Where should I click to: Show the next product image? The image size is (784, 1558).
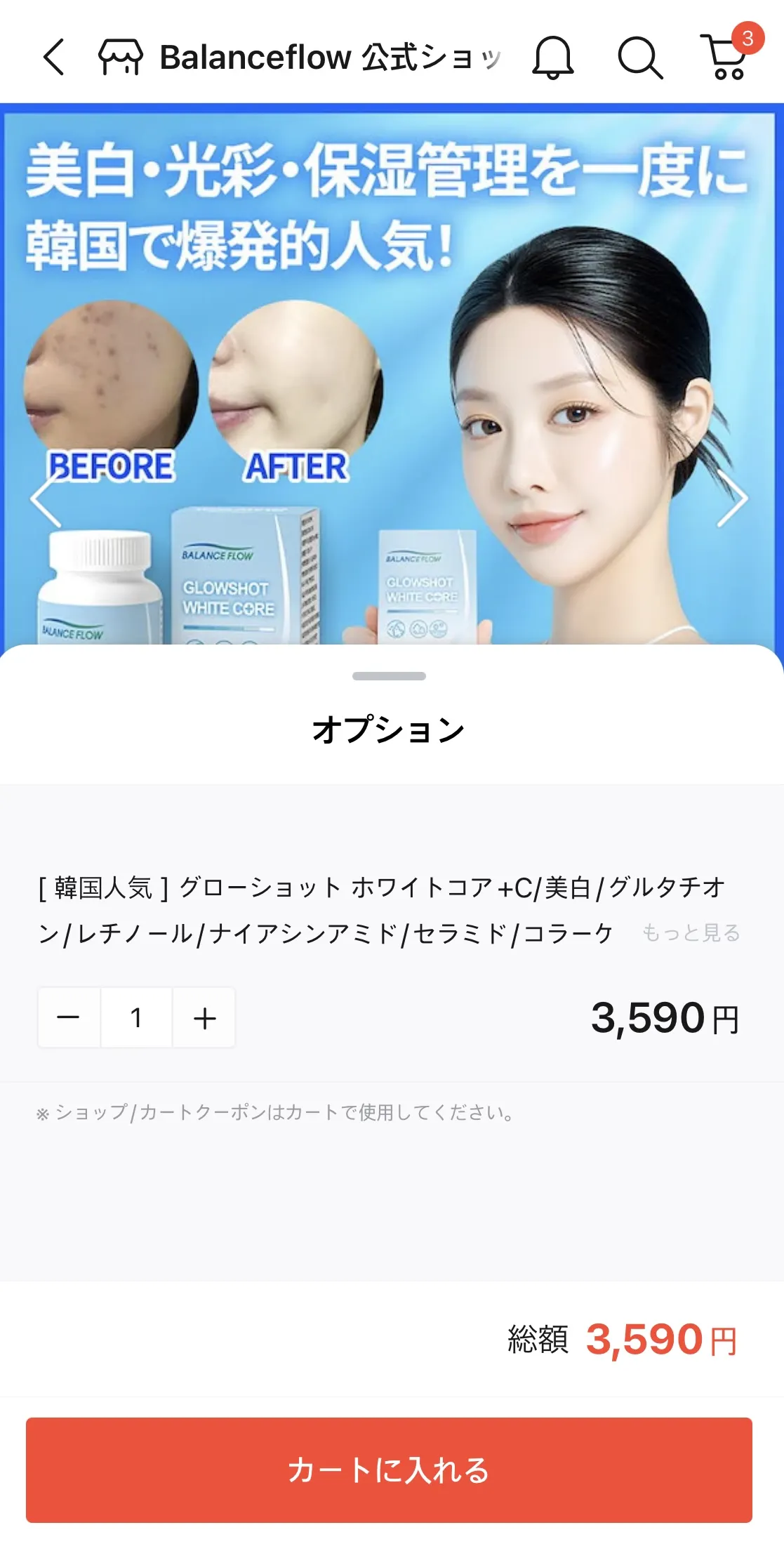tap(732, 499)
